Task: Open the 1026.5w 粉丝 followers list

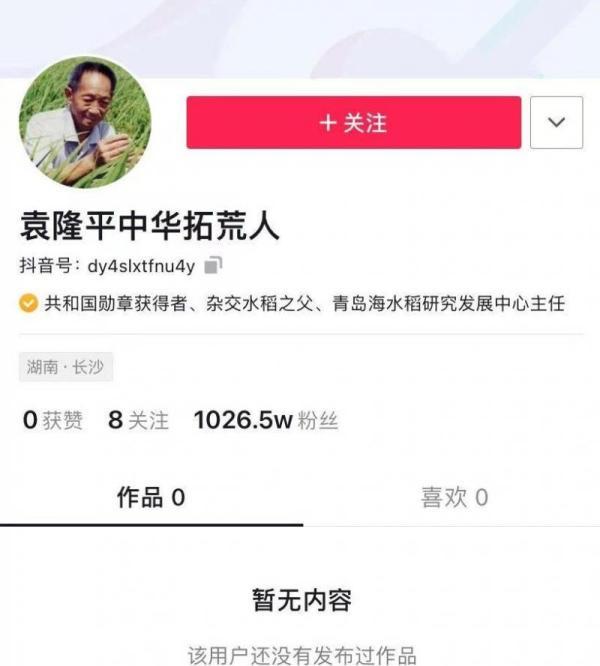Action: coord(265,420)
